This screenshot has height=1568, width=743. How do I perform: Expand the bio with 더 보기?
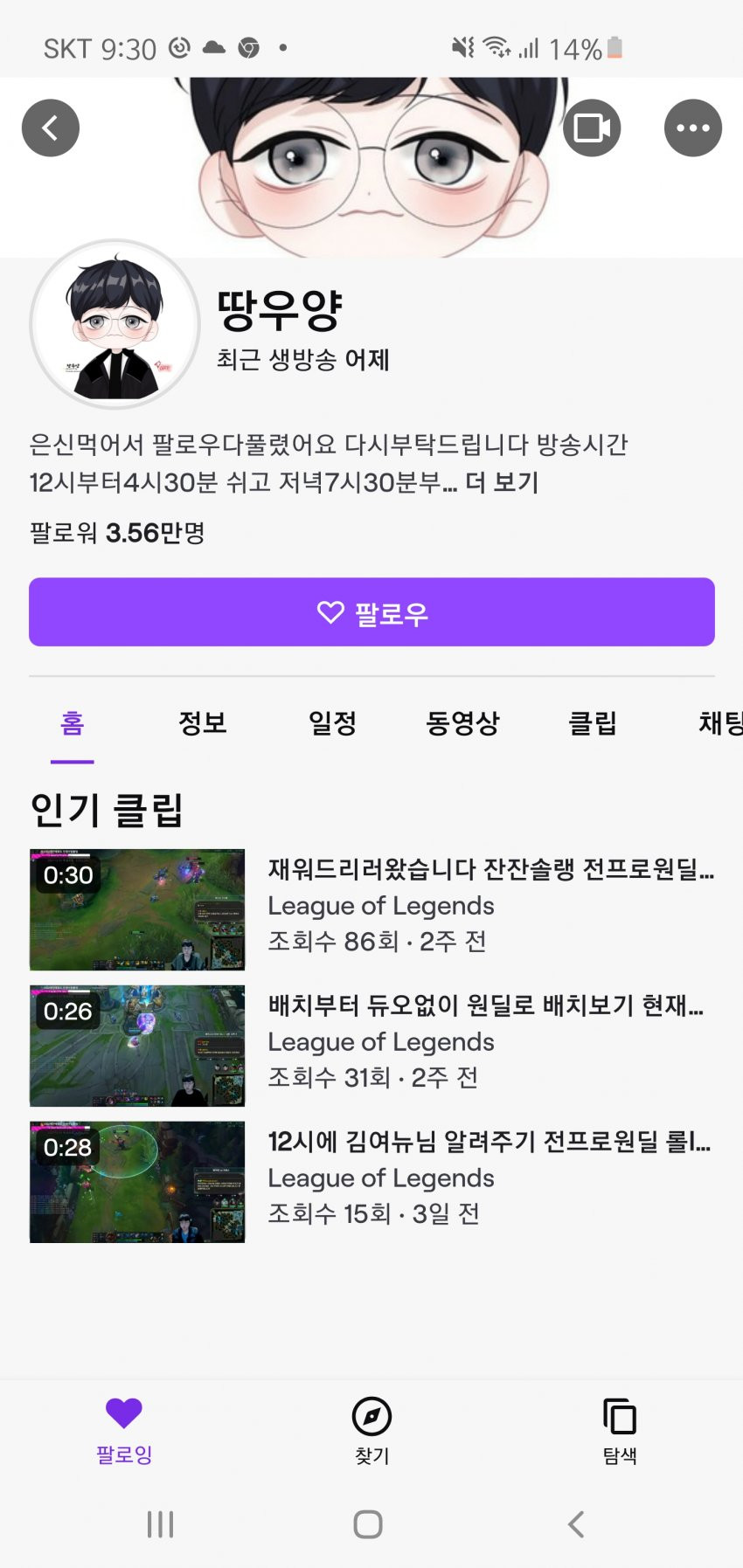click(502, 482)
